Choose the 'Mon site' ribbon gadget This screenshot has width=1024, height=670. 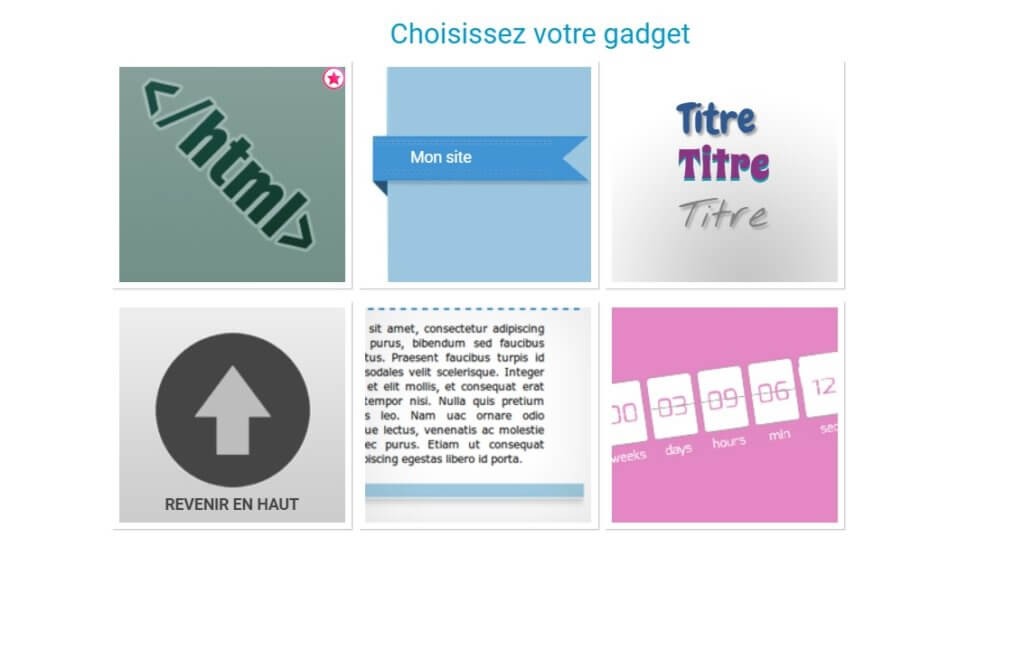479,175
